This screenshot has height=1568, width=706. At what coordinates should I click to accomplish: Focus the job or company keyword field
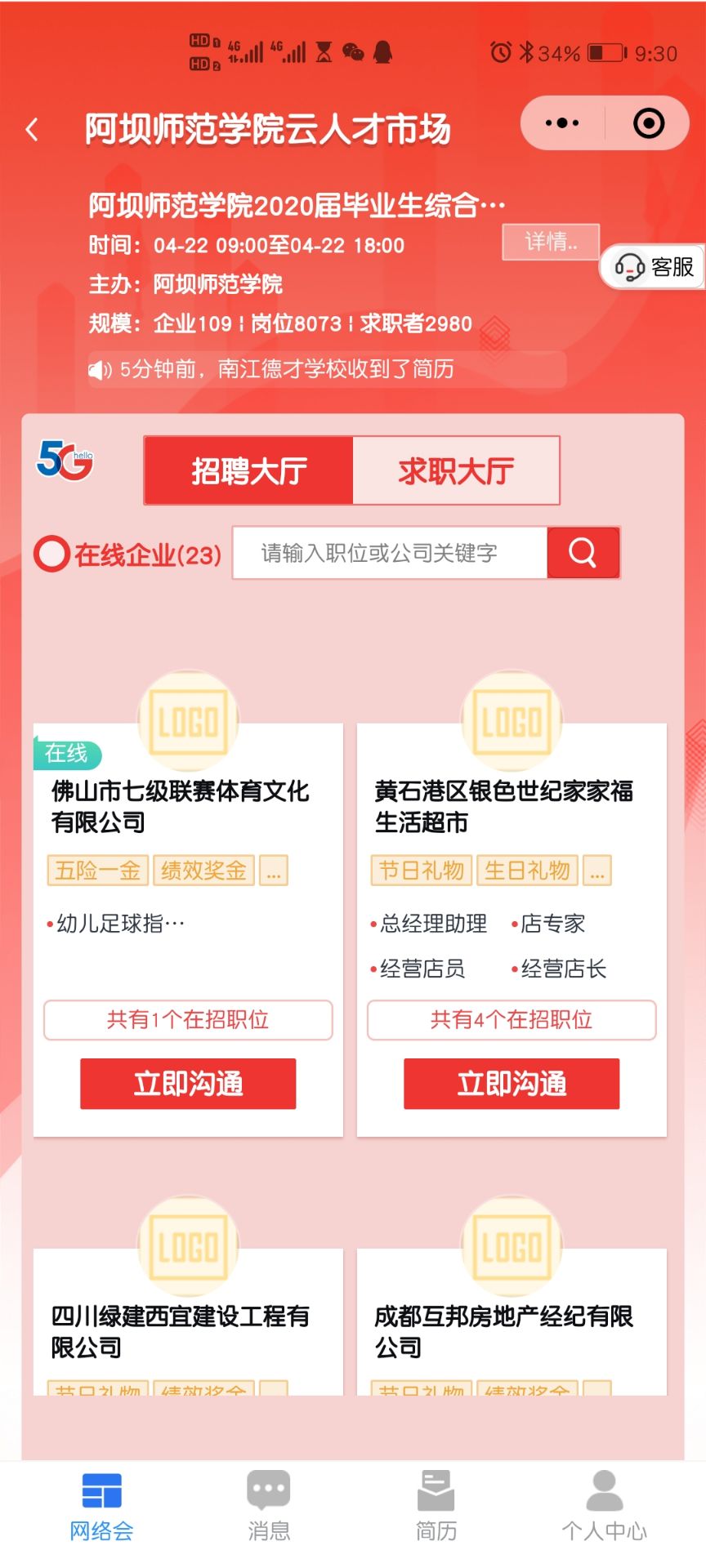[390, 554]
